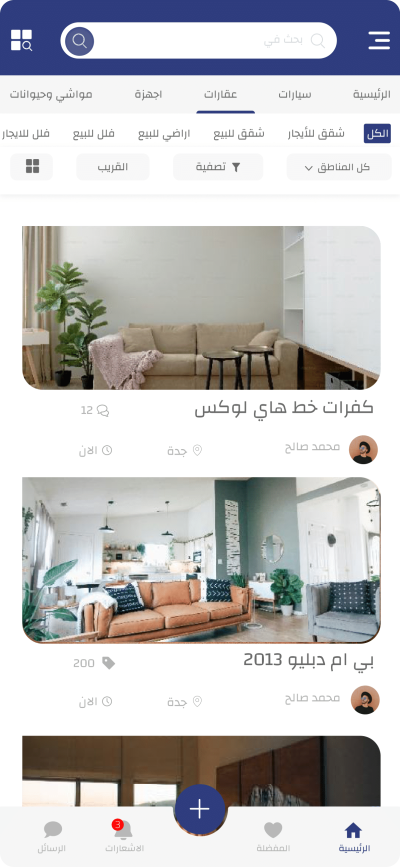Expand the كل المناطق dropdown
This screenshot has width=400, height=867.
tap(339, 167)
